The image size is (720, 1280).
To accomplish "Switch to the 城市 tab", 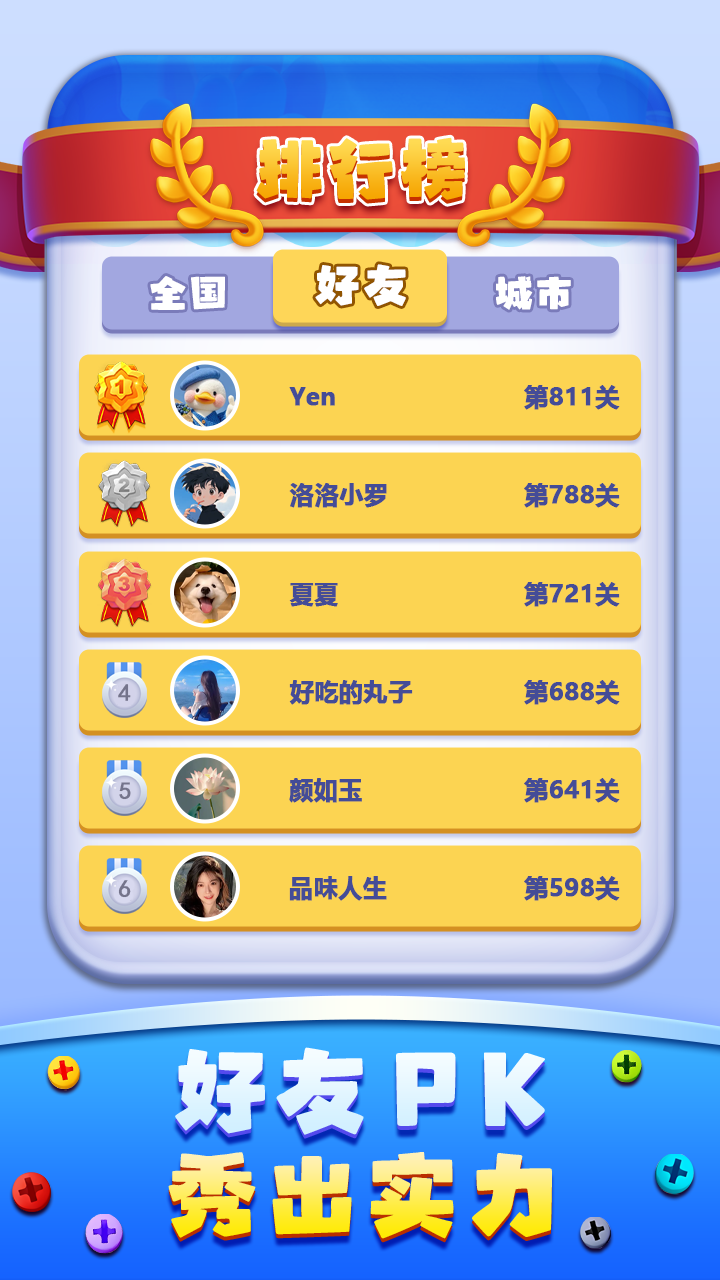I will [531, 292].
